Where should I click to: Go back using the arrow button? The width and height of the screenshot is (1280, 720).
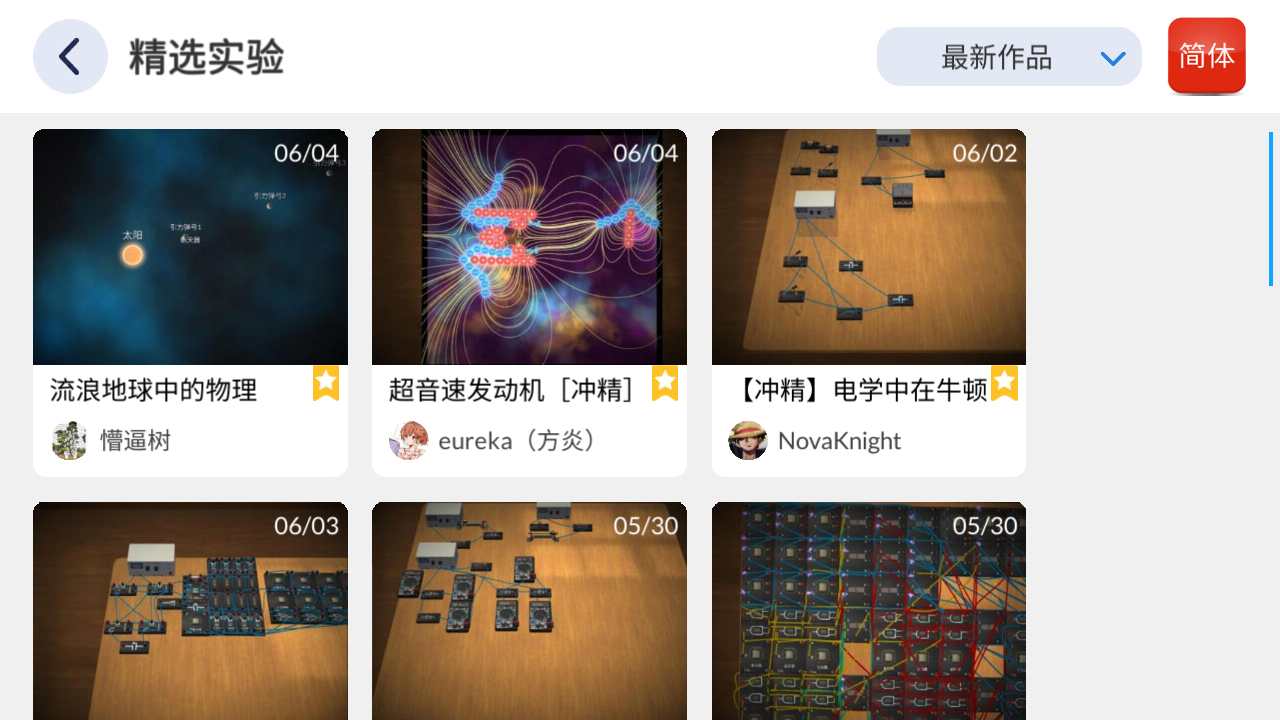70,57
